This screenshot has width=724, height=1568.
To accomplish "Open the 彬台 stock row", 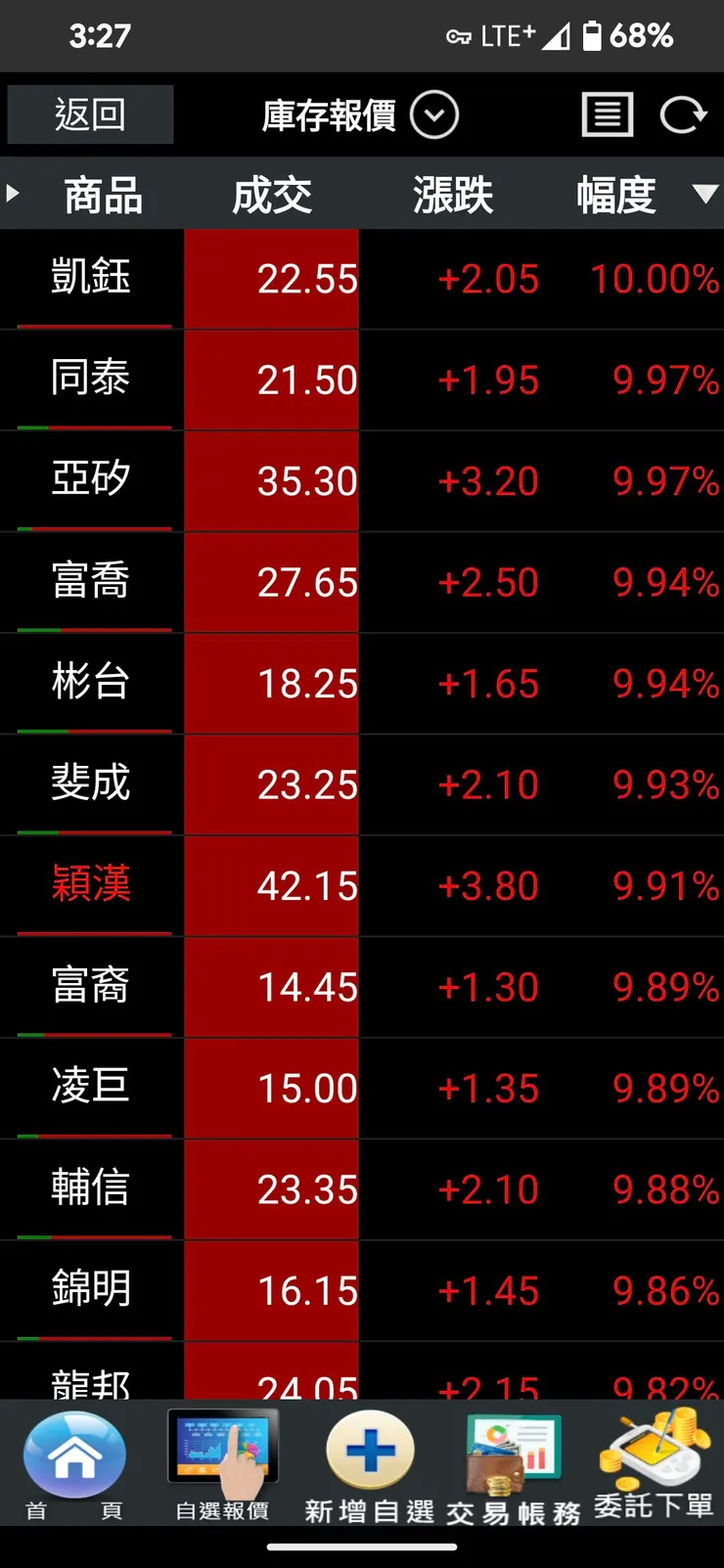I will [91, 682].
